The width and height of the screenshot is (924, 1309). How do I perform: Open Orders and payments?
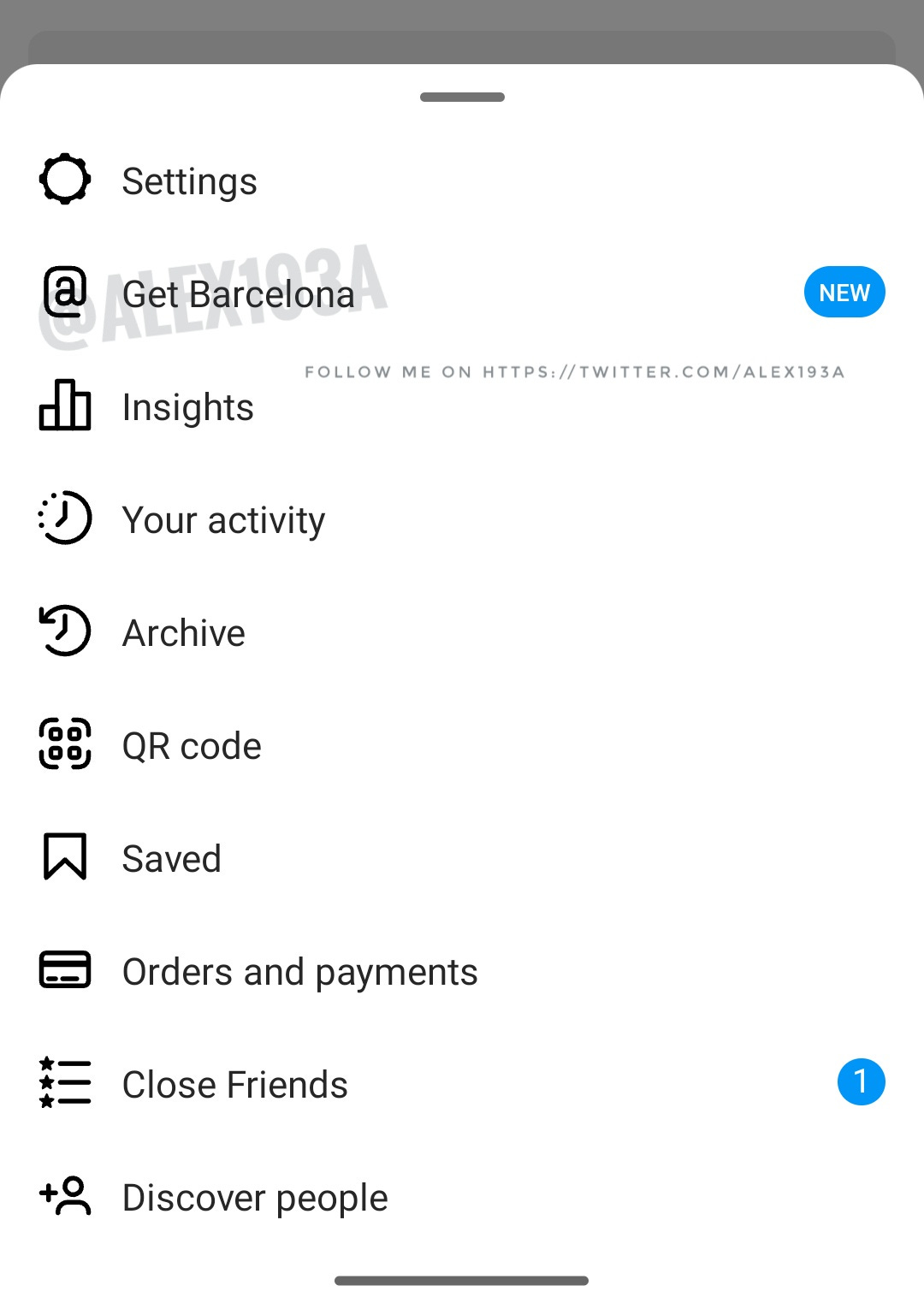click(x=299, y=972)
